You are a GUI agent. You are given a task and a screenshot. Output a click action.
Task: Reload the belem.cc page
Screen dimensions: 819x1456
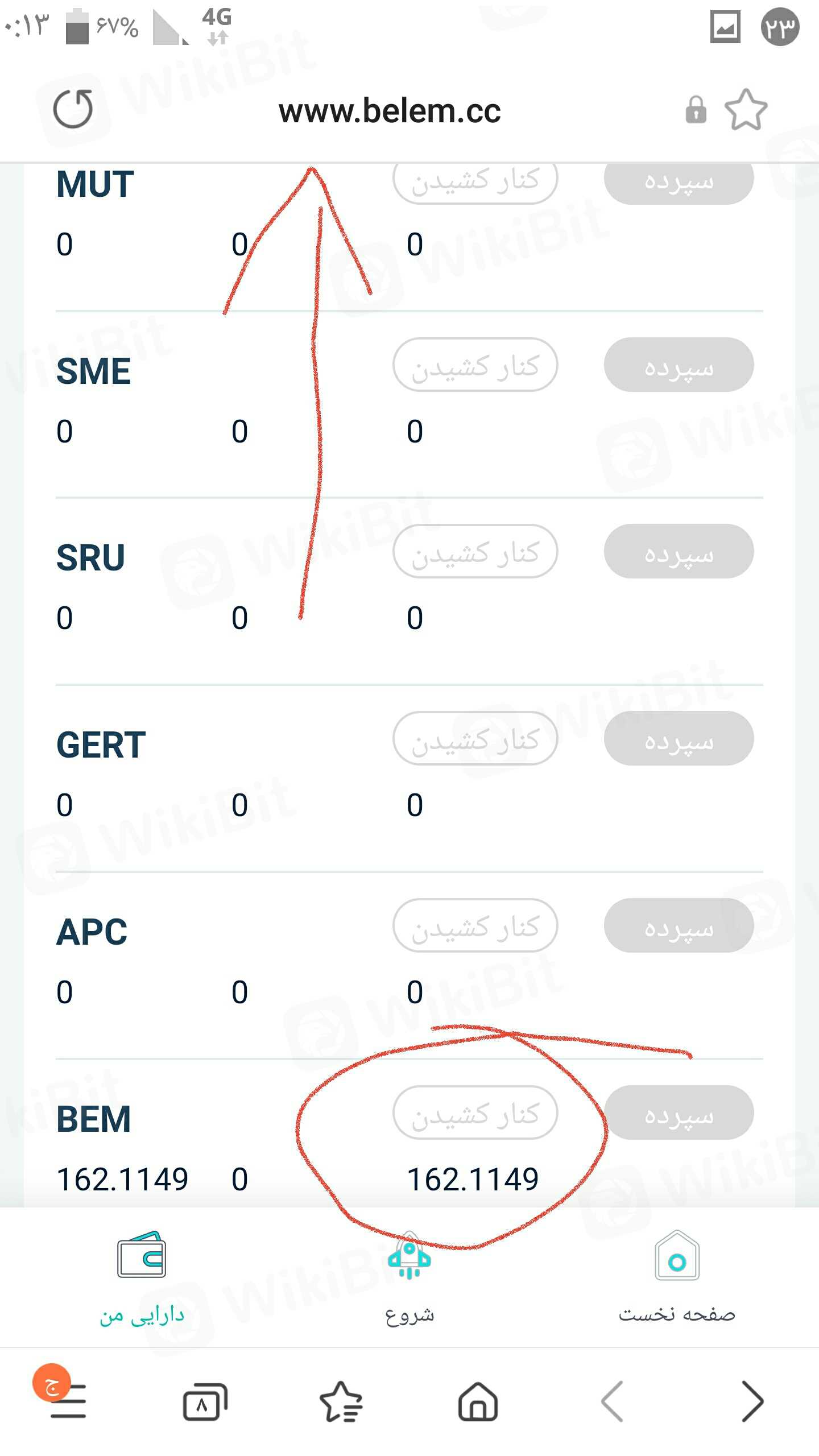tap(73, 109)
